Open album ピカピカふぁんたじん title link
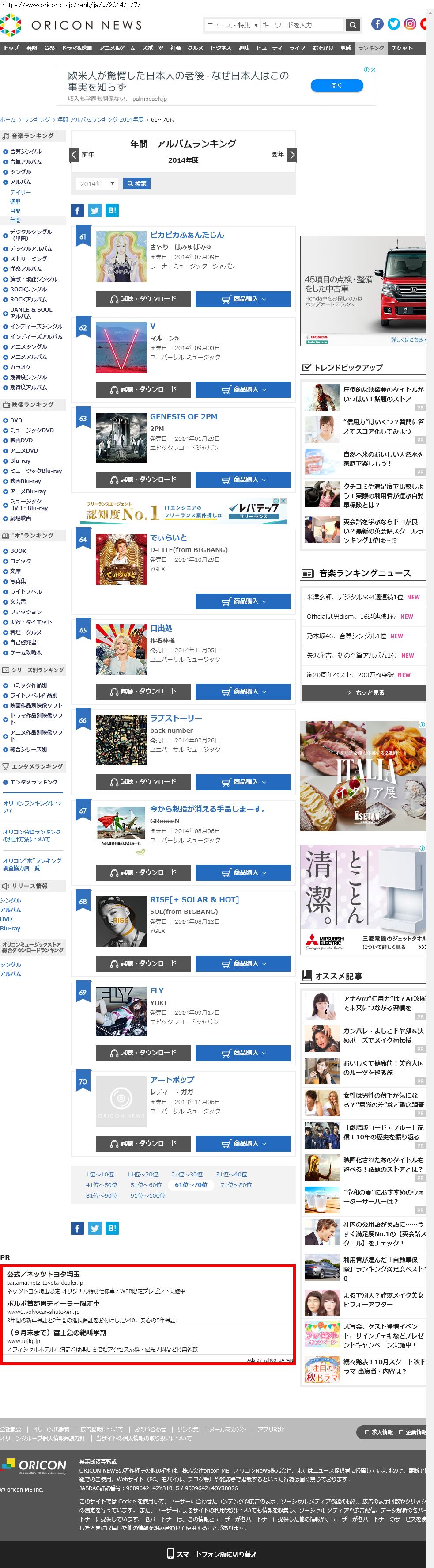Viewport: 434px width, 1568px height. (187, 235)
